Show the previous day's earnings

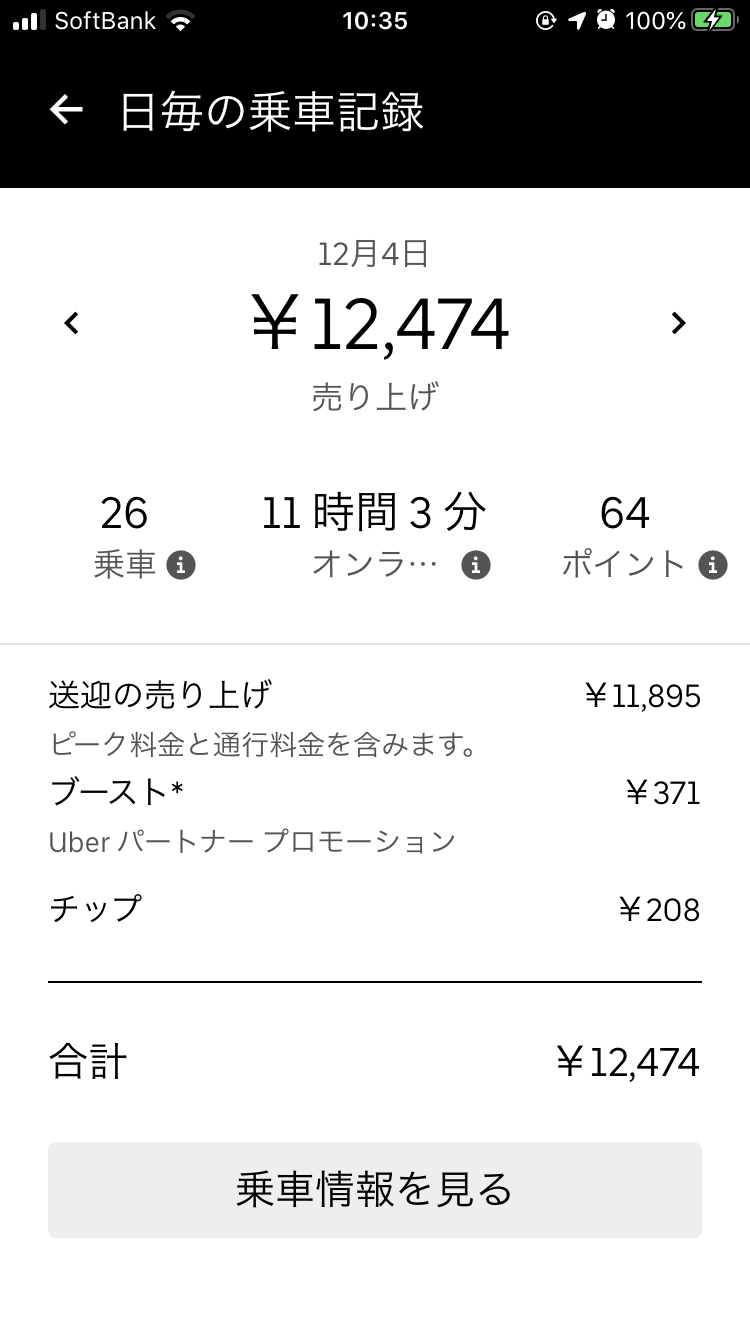[72, 323]
